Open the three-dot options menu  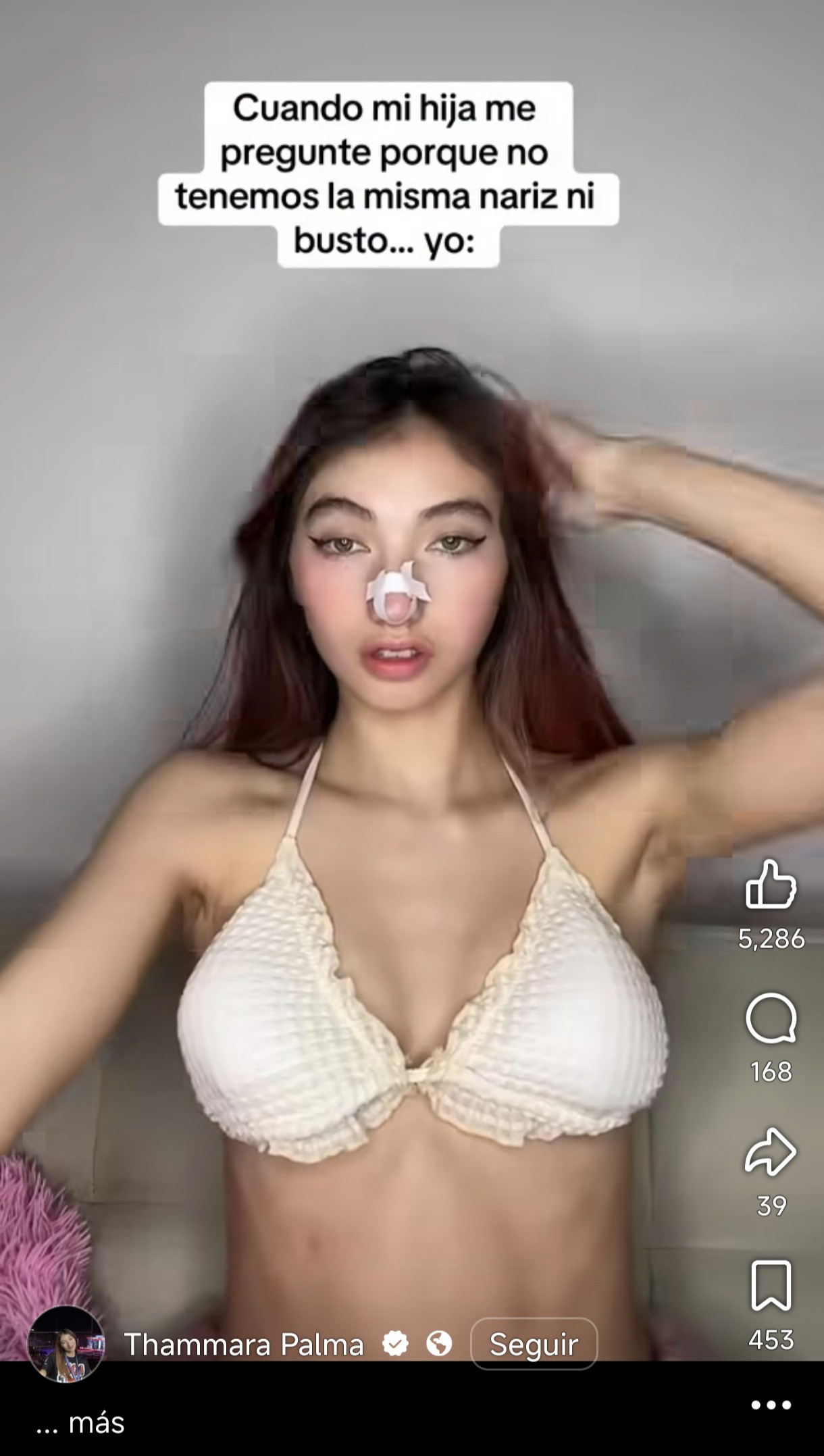(x=771, y=1405)
